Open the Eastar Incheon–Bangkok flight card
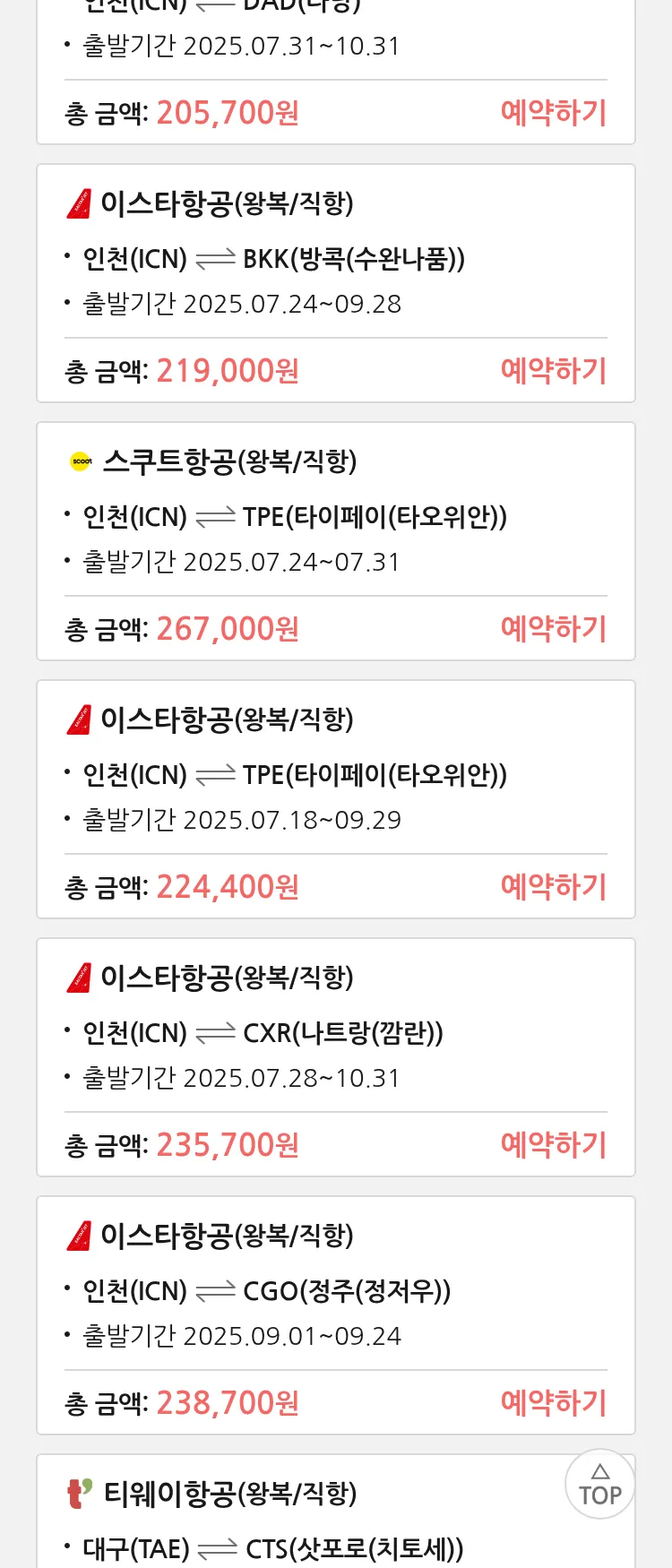 [335, 258]
